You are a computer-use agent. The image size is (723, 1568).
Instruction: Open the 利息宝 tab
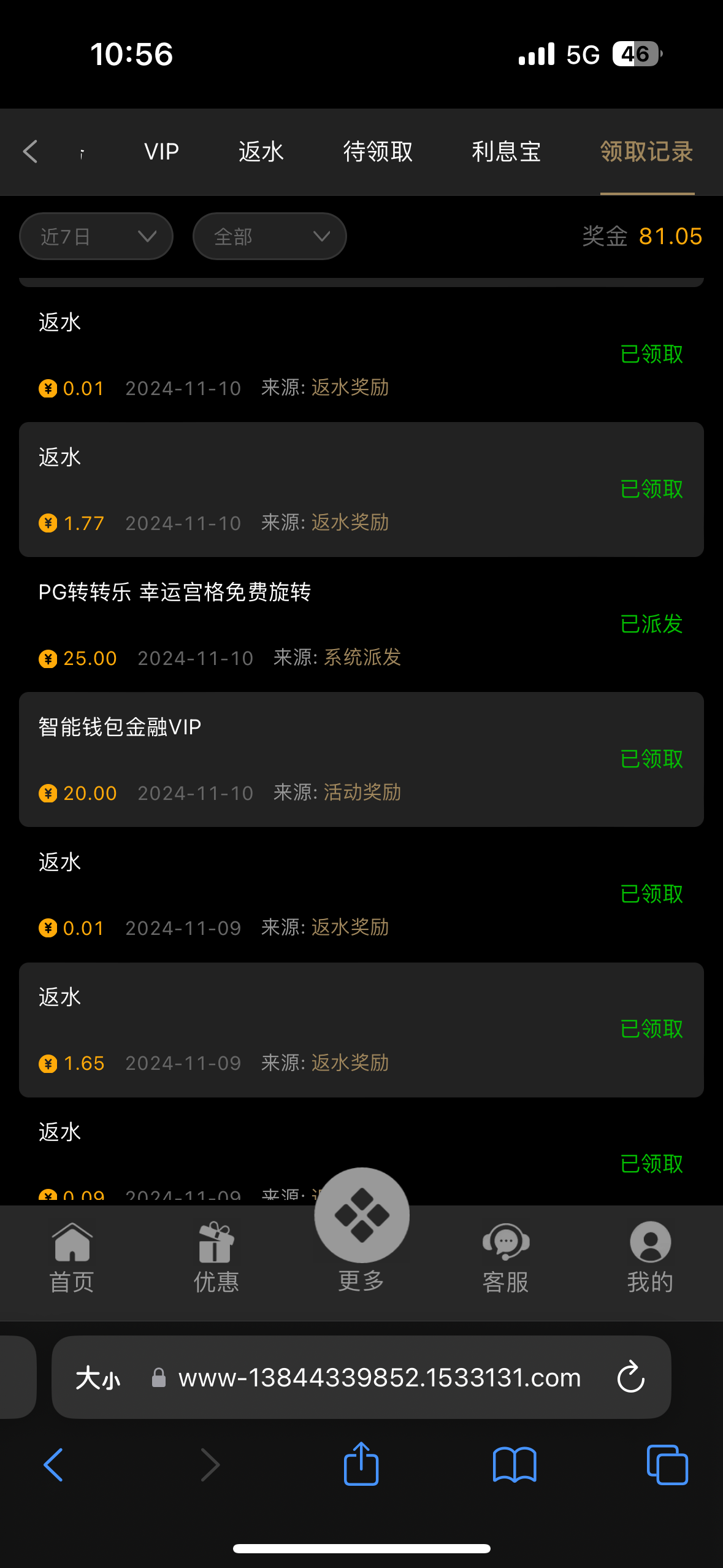click(x=506, y=152)
